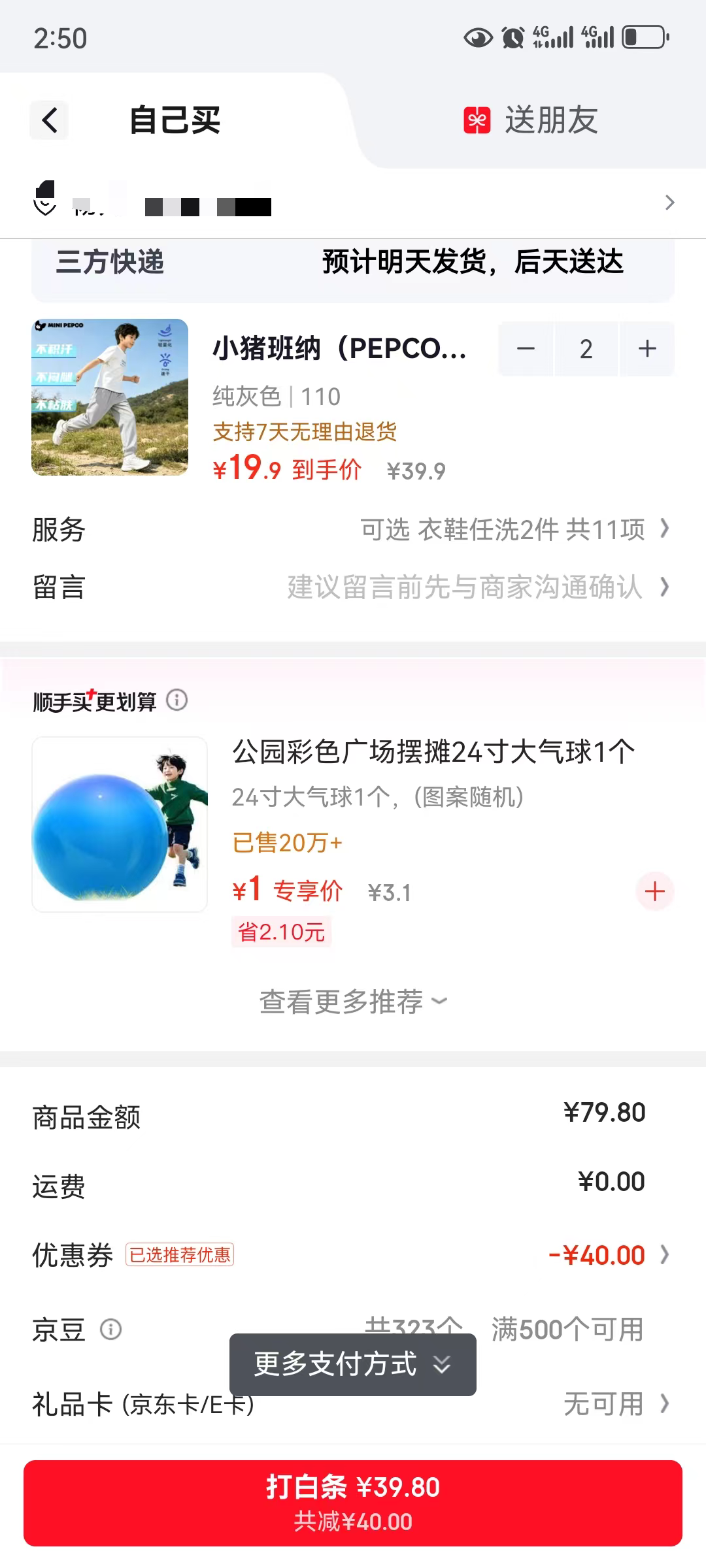Pay with 打白条 ¥39.80

[x=353, y=1503]
